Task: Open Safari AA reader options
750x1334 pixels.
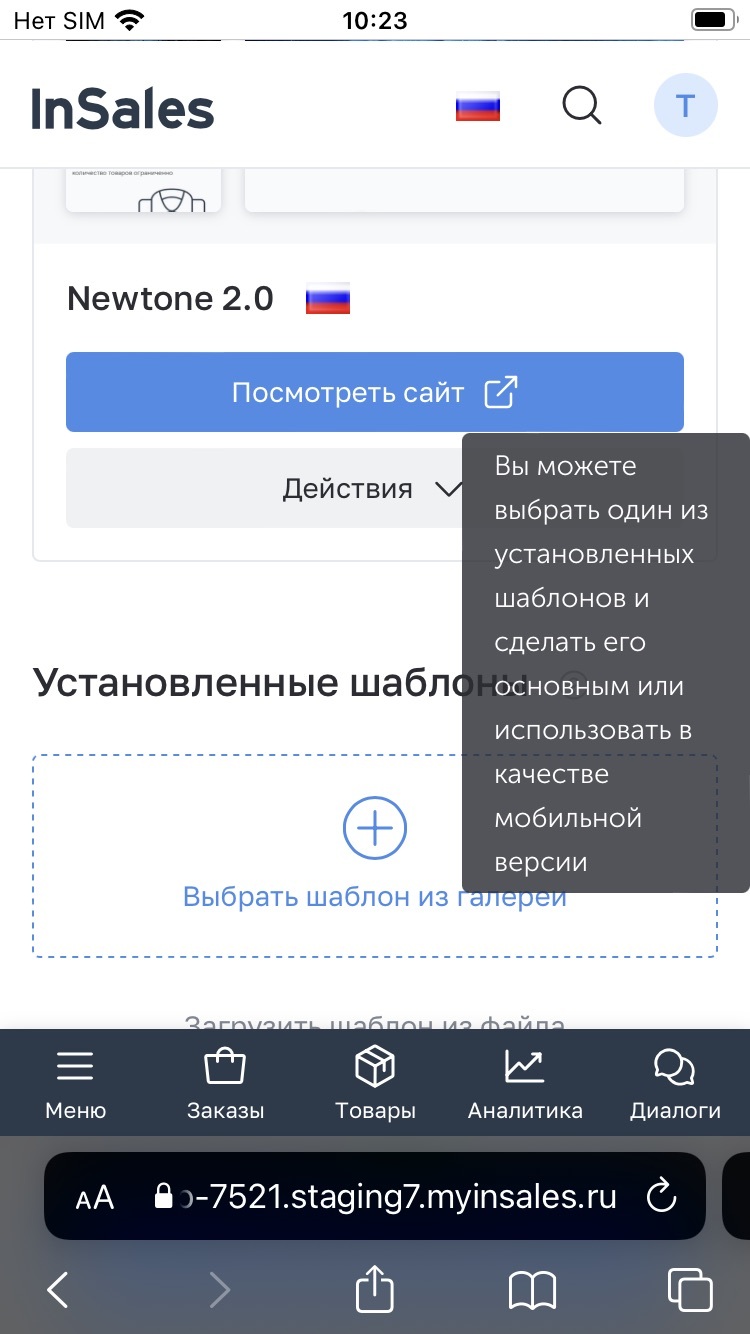Action: pos(95,1197)
